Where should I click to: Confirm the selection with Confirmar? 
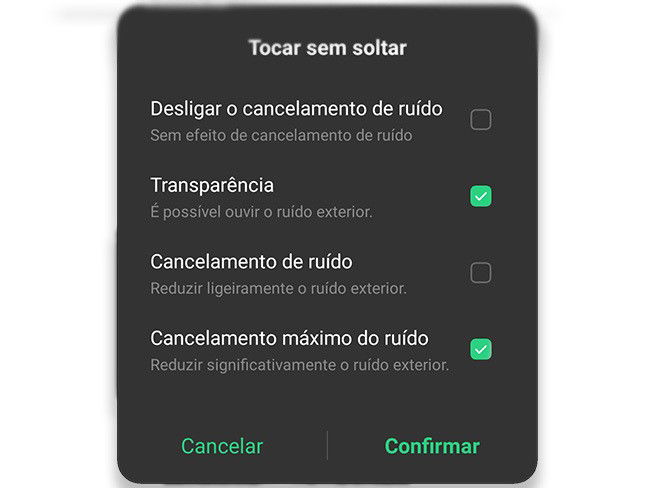coord(432,447)
